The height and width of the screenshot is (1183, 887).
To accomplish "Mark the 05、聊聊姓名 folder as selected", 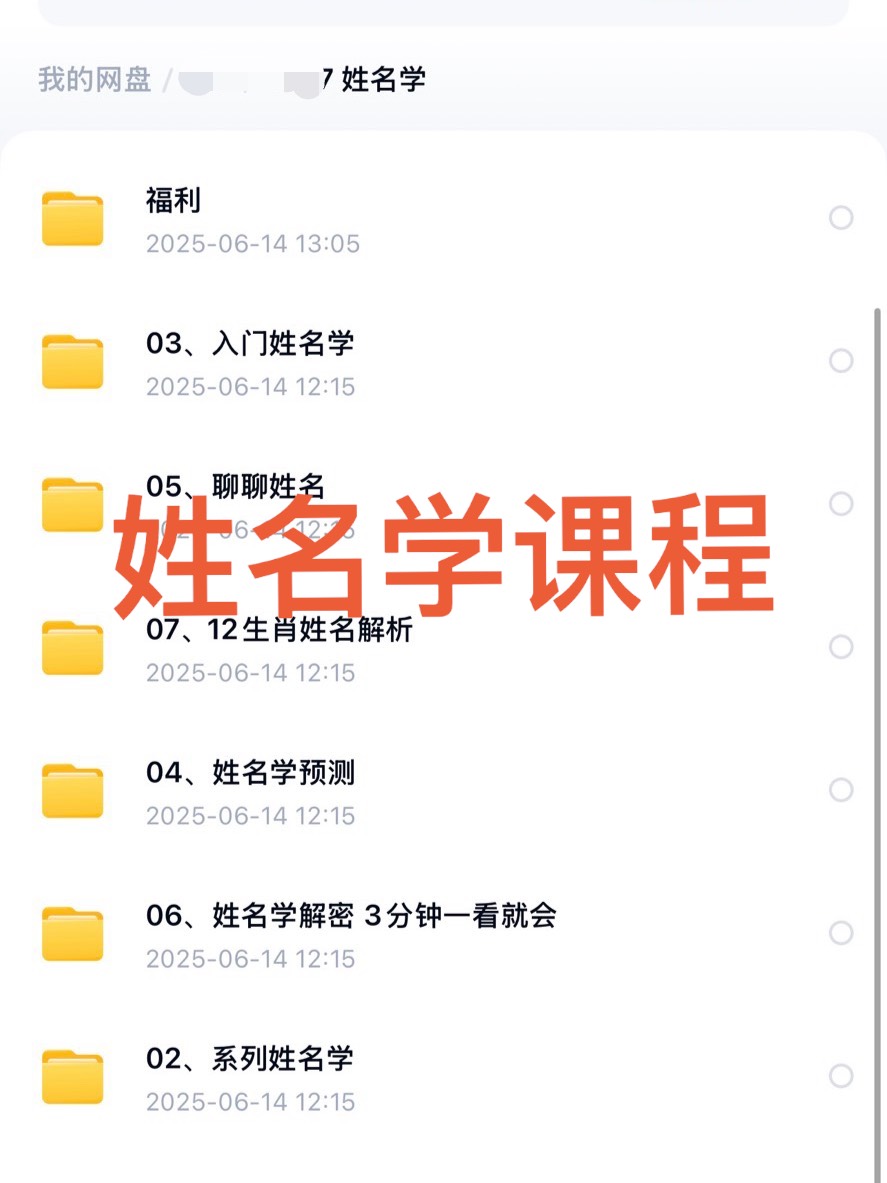I will coord(841,503).
